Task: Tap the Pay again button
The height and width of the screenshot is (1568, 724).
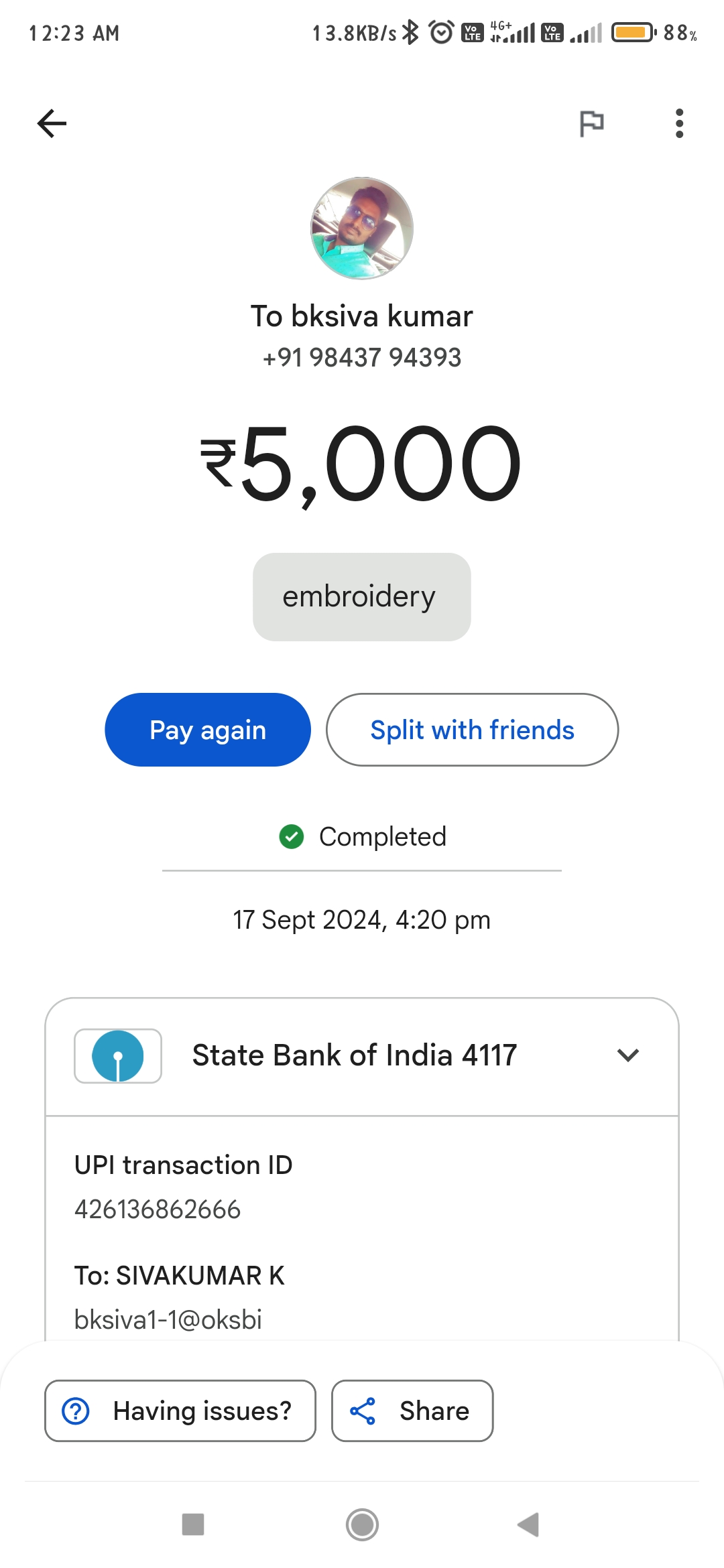Action: [208, 730]
